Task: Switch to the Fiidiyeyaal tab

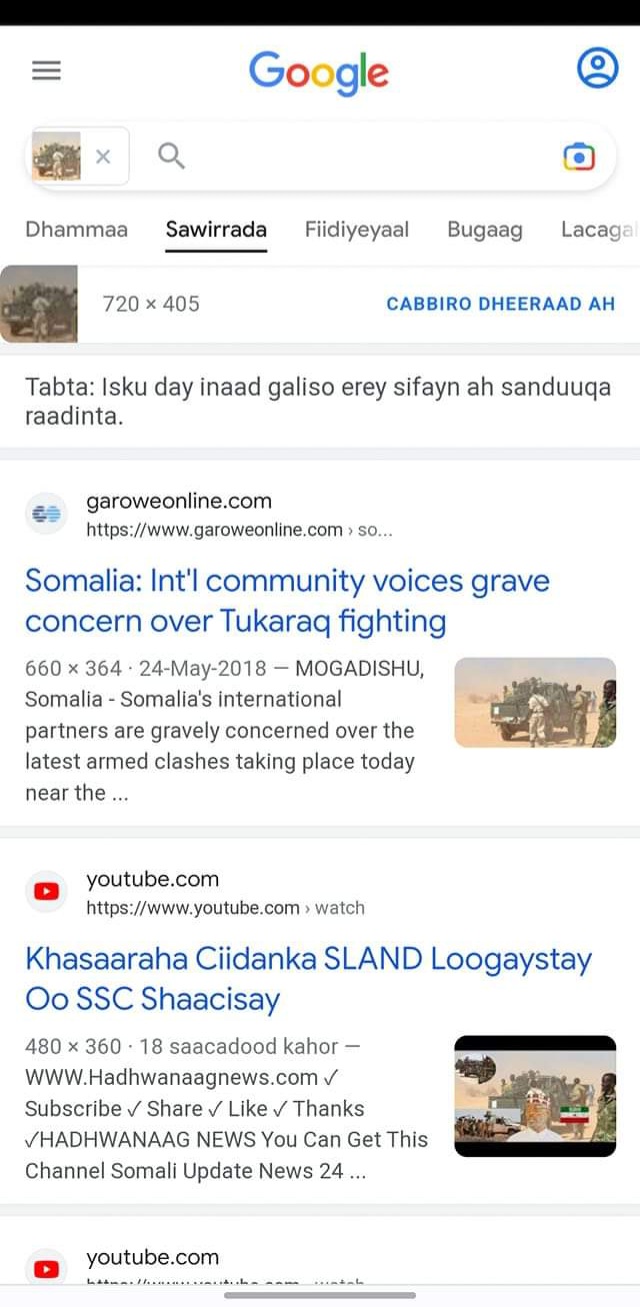Action: click(356, 230)
